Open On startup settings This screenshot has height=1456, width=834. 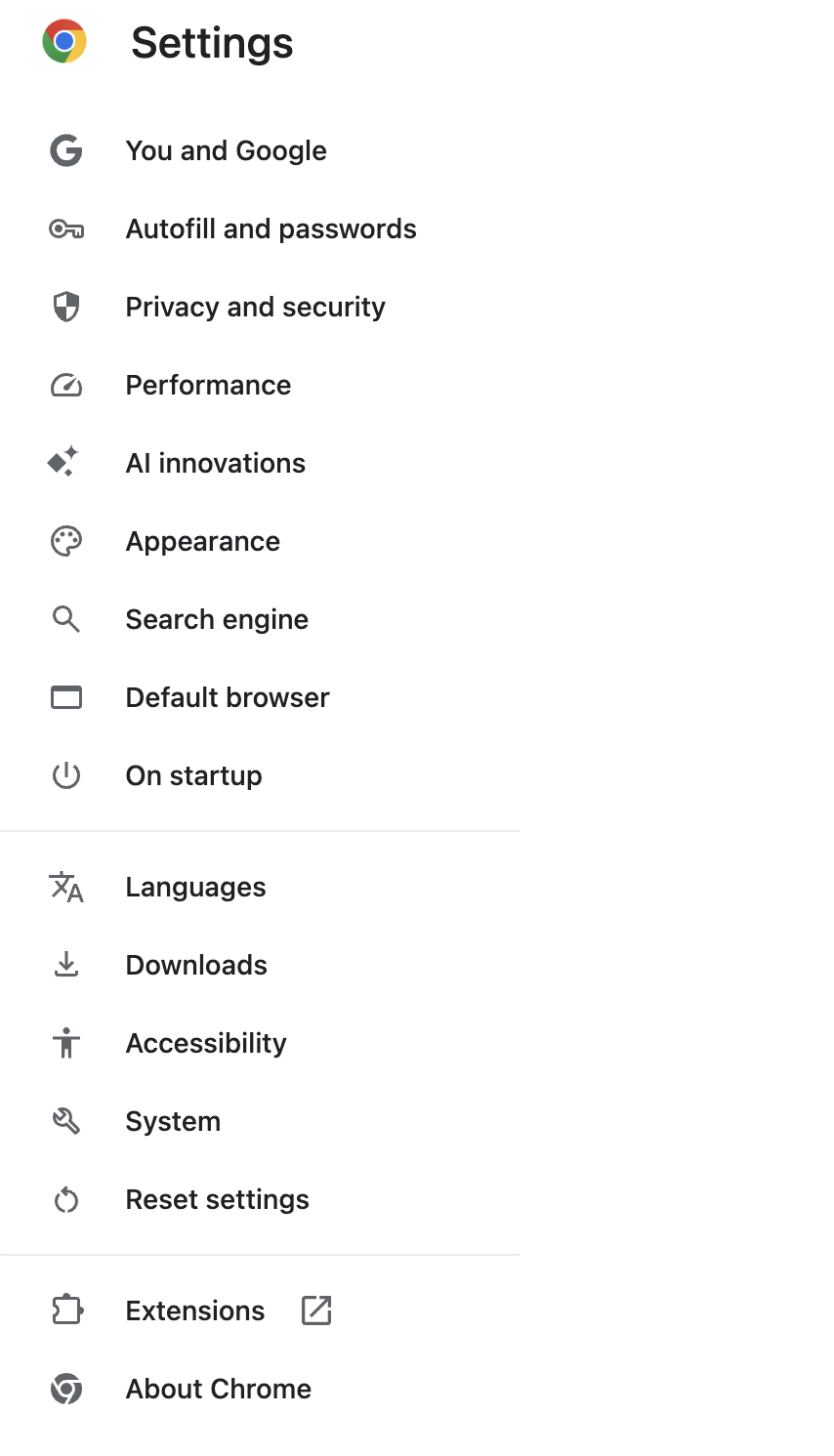[x=193, y=775]
